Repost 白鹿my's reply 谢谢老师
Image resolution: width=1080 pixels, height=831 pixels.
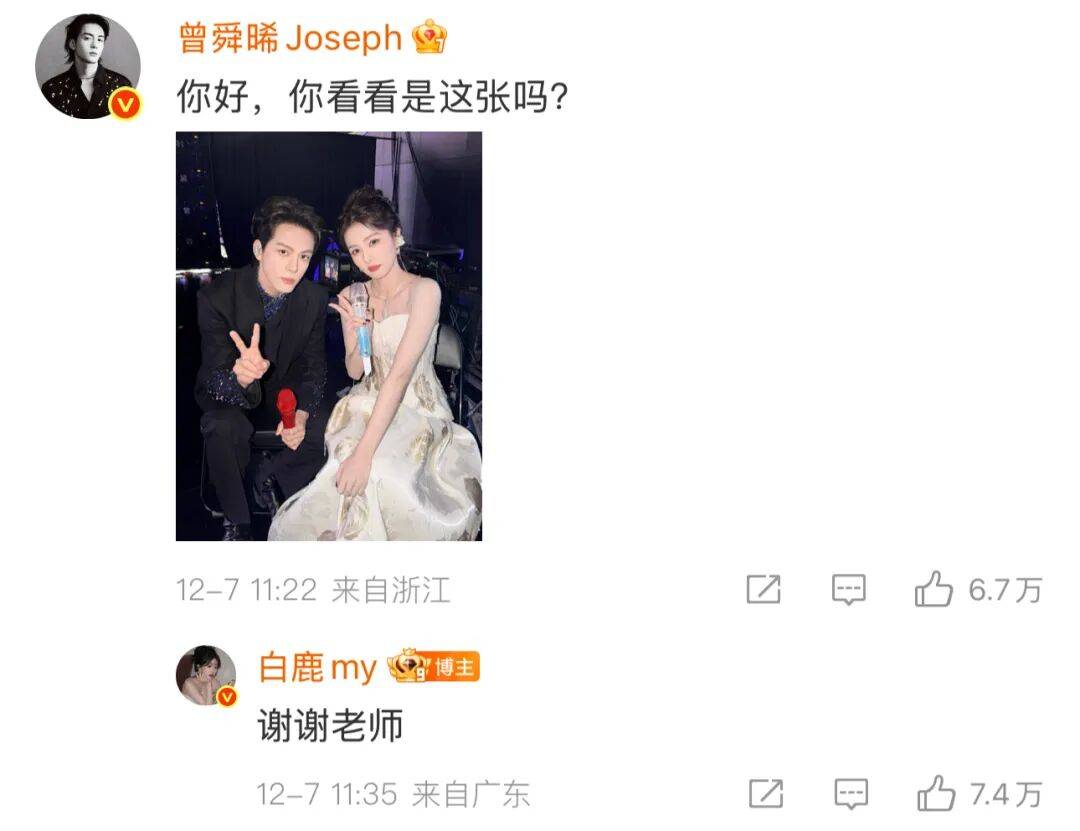point(765,795)
